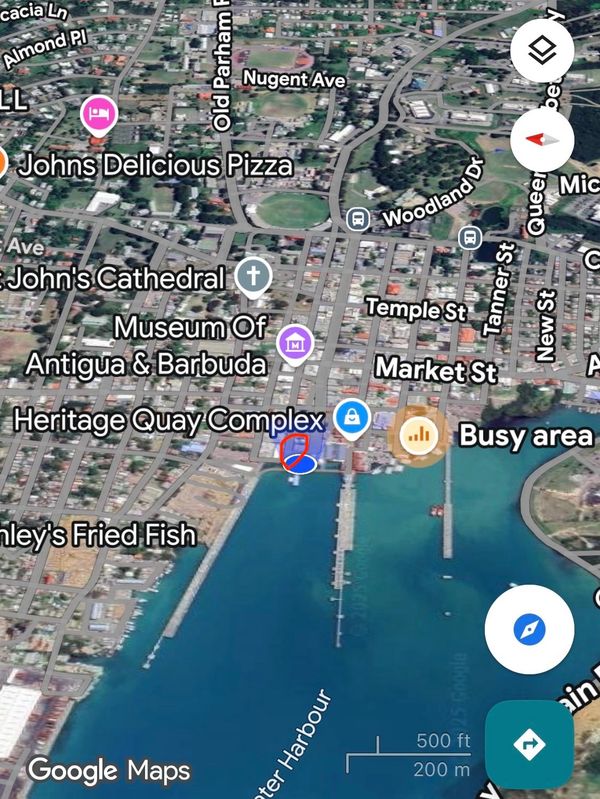View the Busy area marker details
Image resolution: width=600 pixels, height=799 pixels.
[x=418, y=434]
